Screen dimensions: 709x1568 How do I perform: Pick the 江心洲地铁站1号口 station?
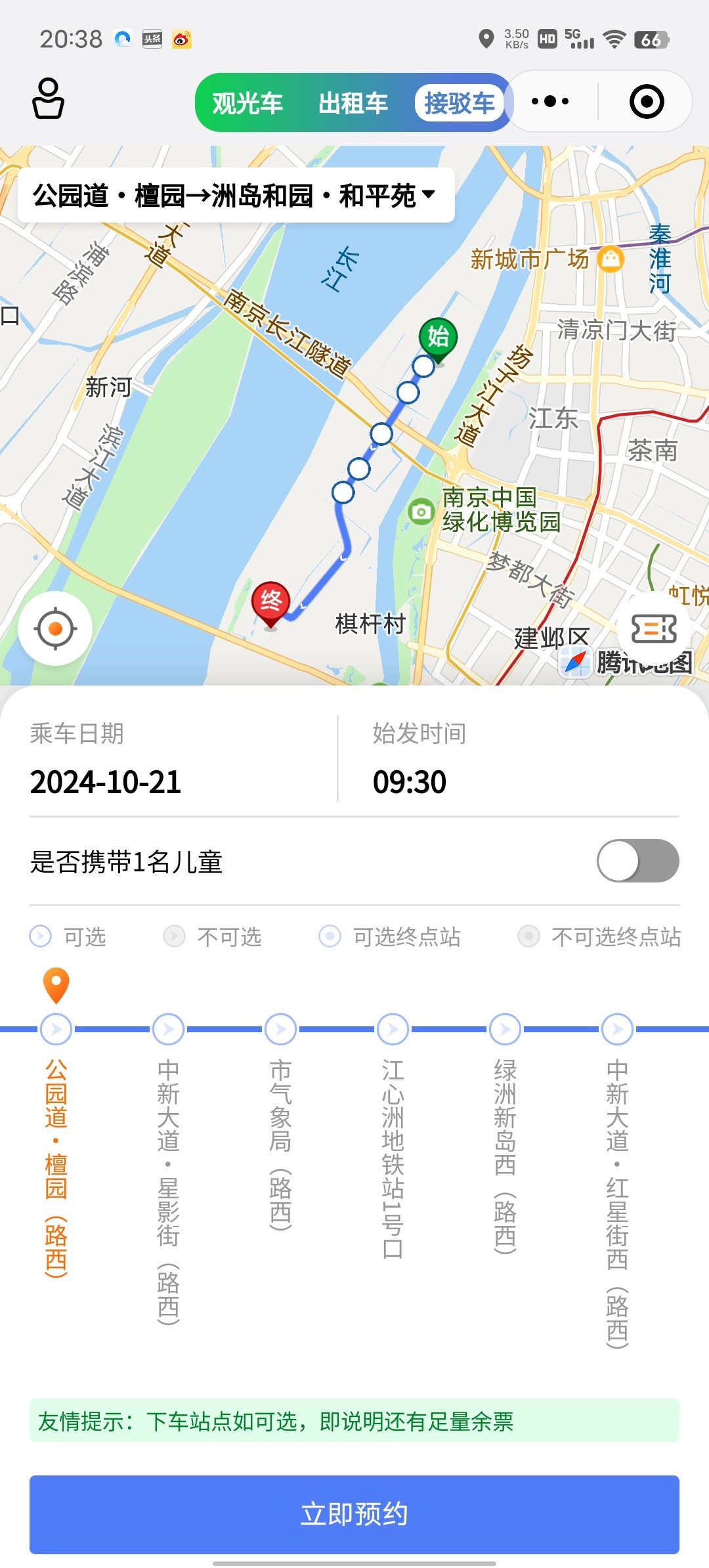click(393, 1029)
